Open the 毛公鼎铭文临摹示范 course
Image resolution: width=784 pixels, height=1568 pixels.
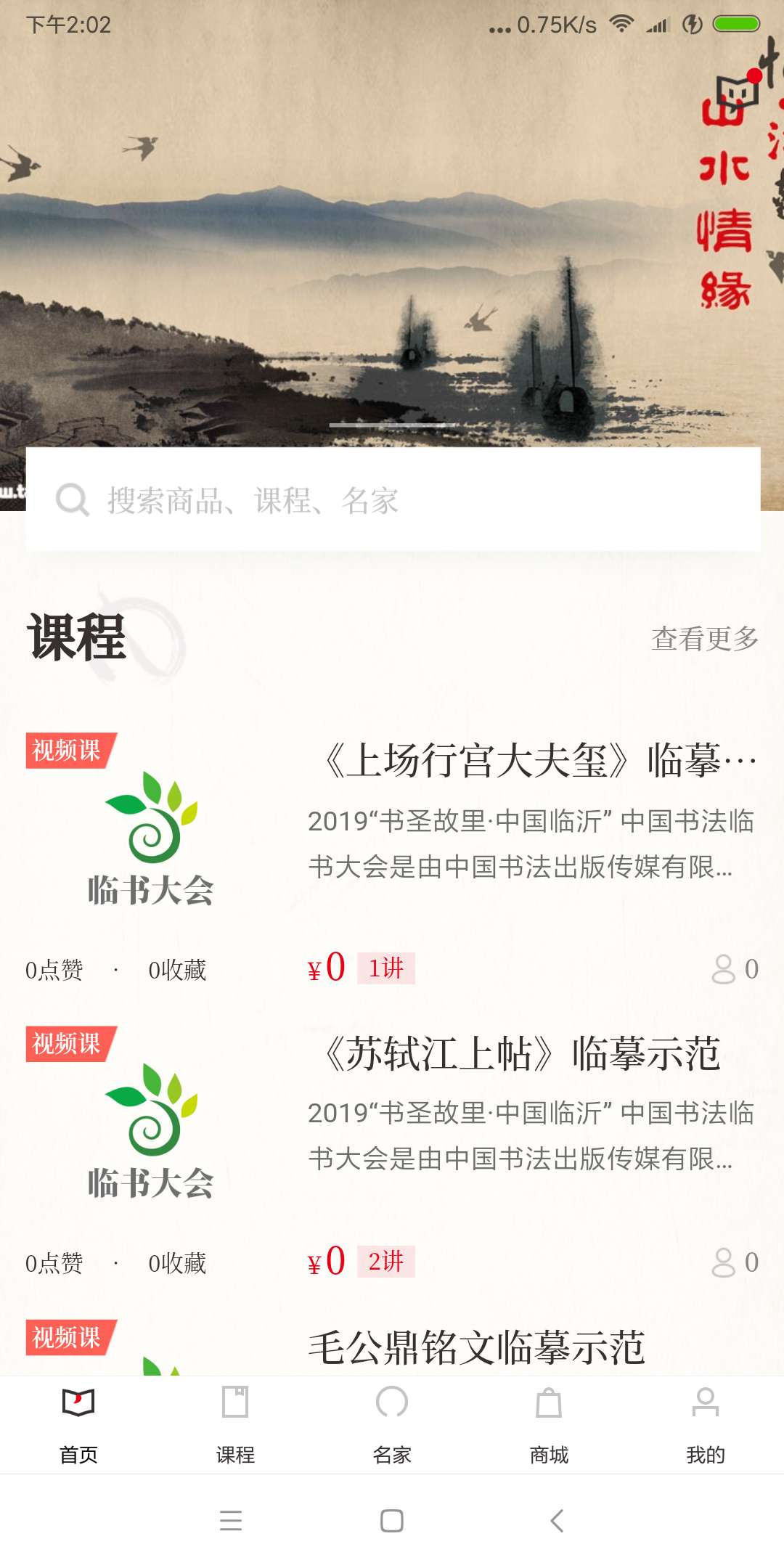(476, 1347)
